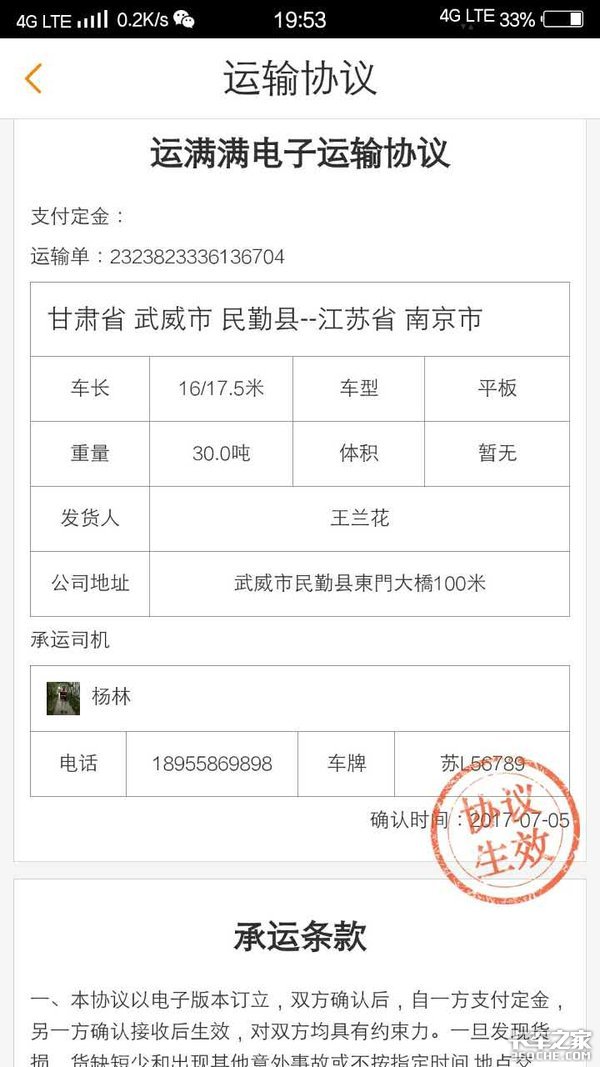
Task: Open driver 杨林's avatar photo
Action: (x=63, y=698)
